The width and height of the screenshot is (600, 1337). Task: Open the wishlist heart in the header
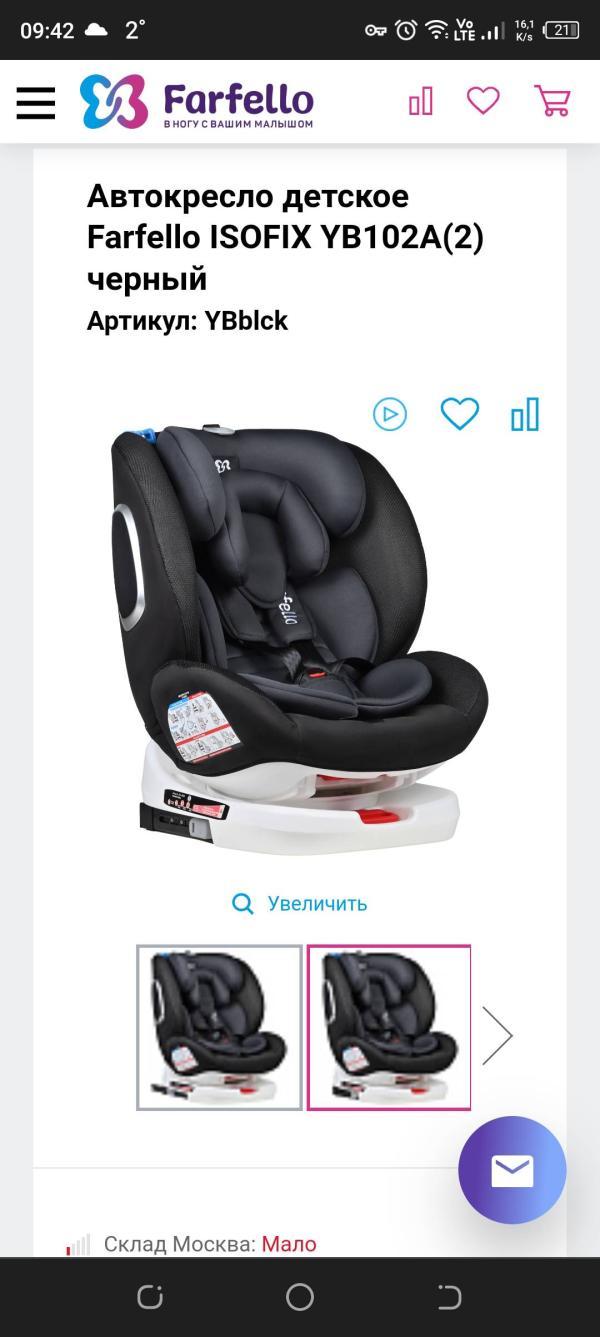(483, 101)
